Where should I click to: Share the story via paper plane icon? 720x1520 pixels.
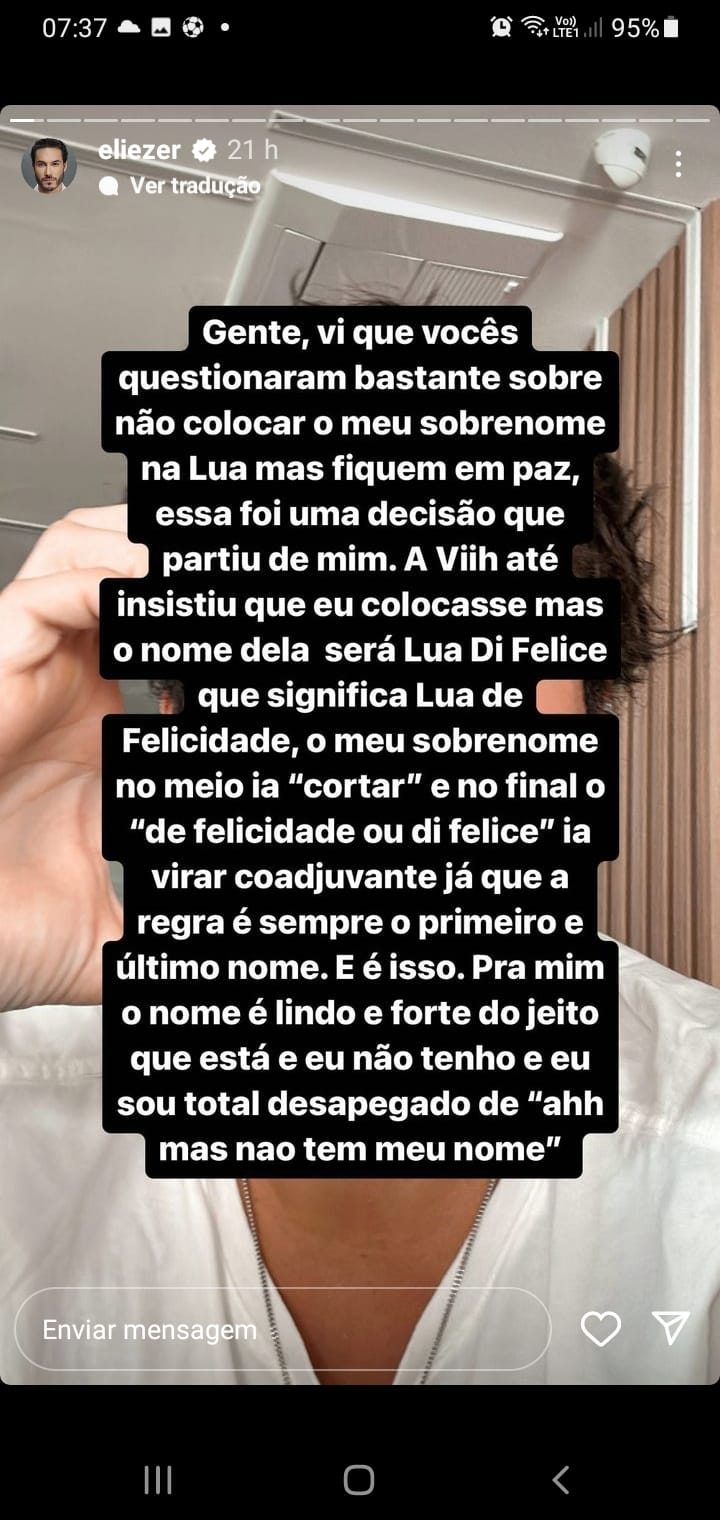[671, 1328]
